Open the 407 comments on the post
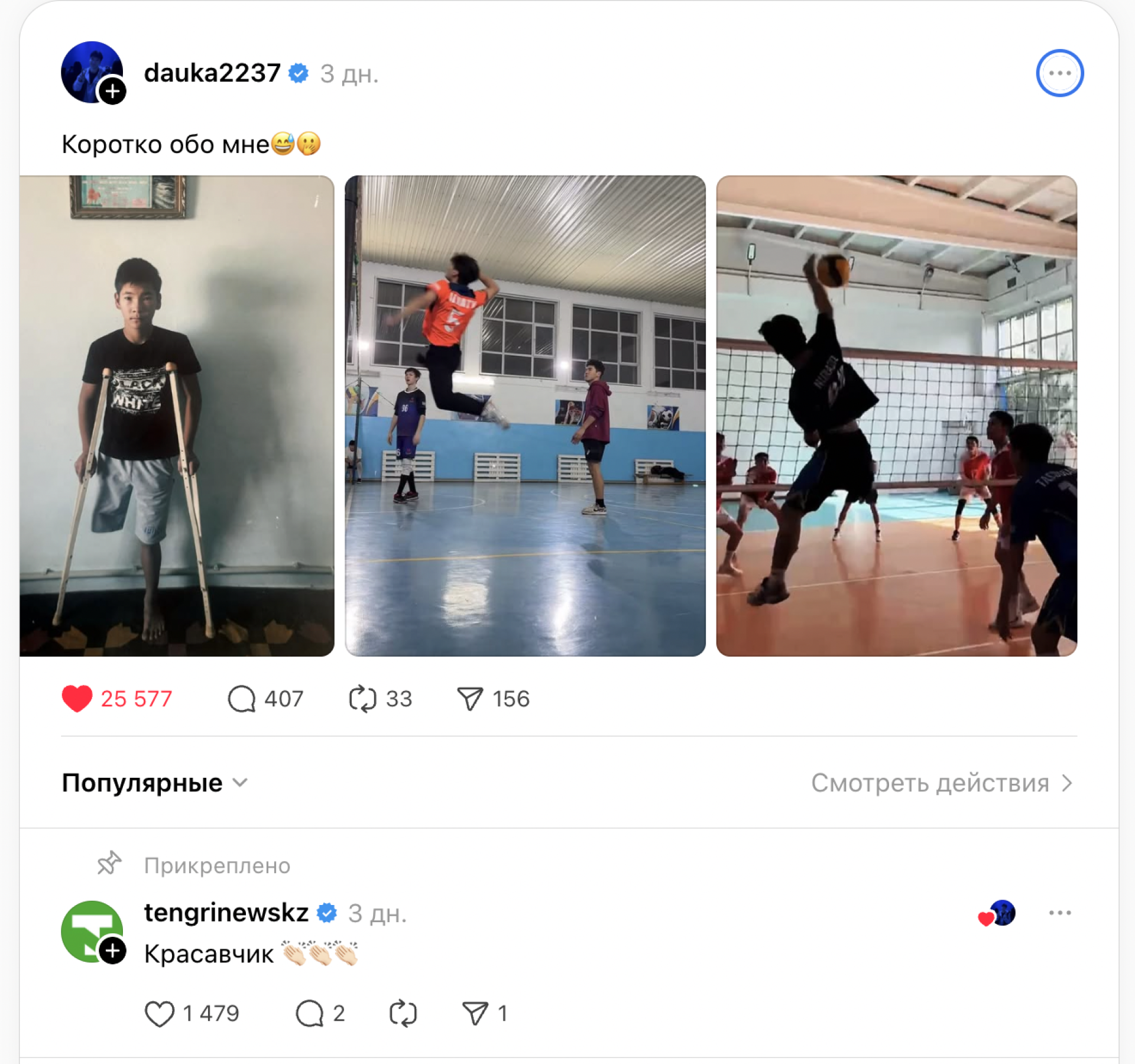 click(242, 699)
